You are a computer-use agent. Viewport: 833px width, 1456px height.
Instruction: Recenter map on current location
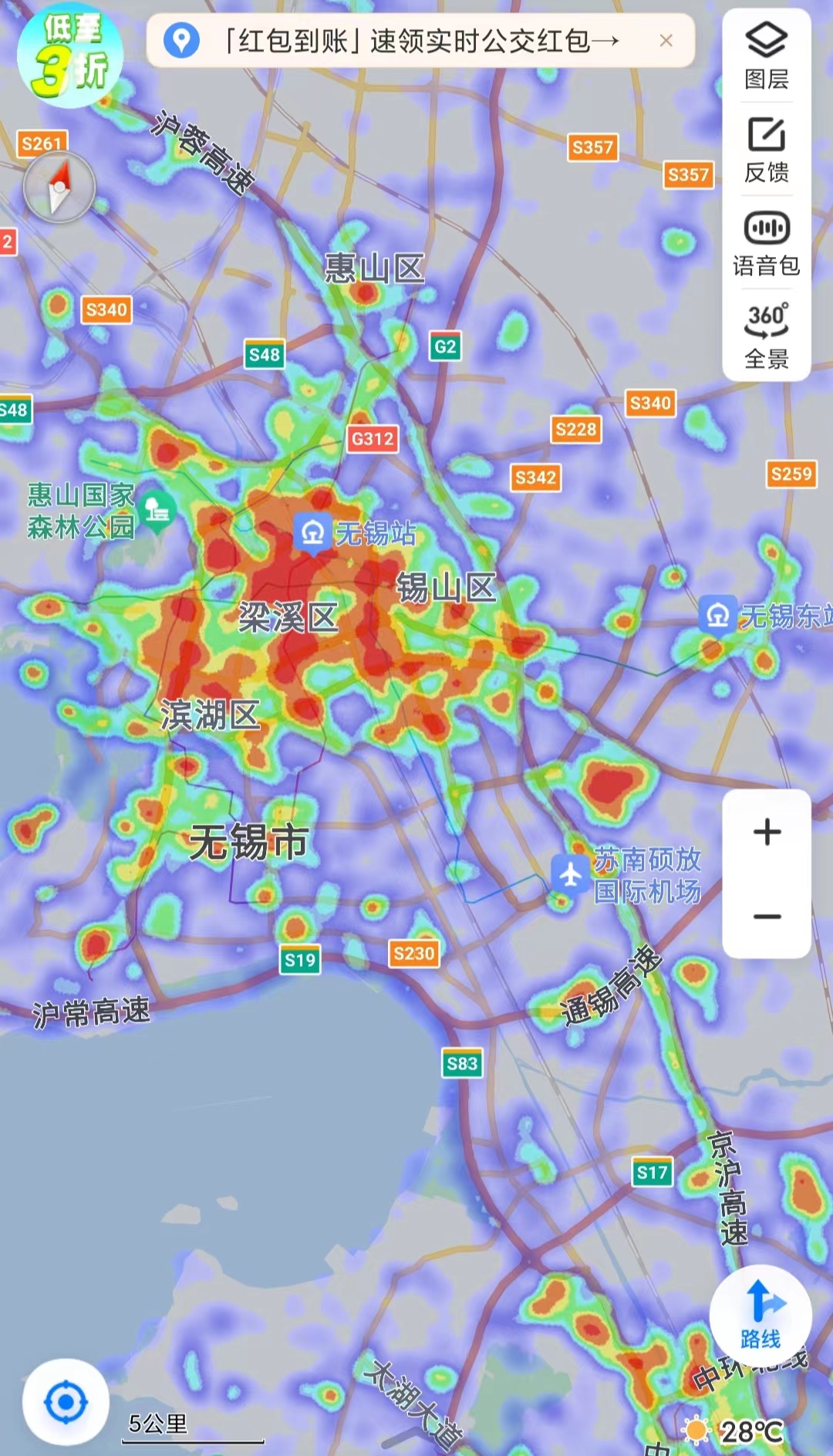coord(66,1401)
